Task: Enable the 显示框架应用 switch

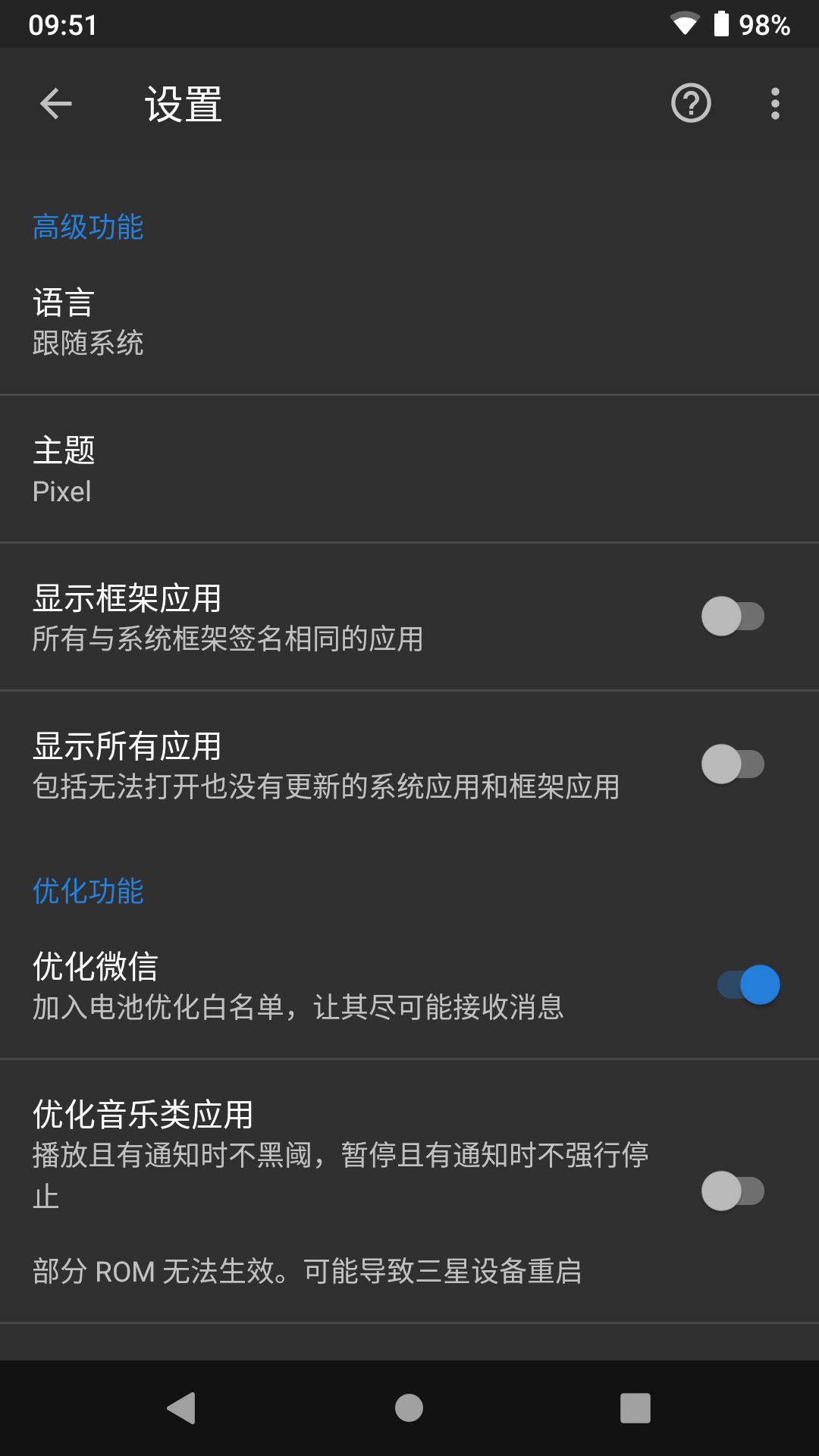Action: (x=733, y=617)
